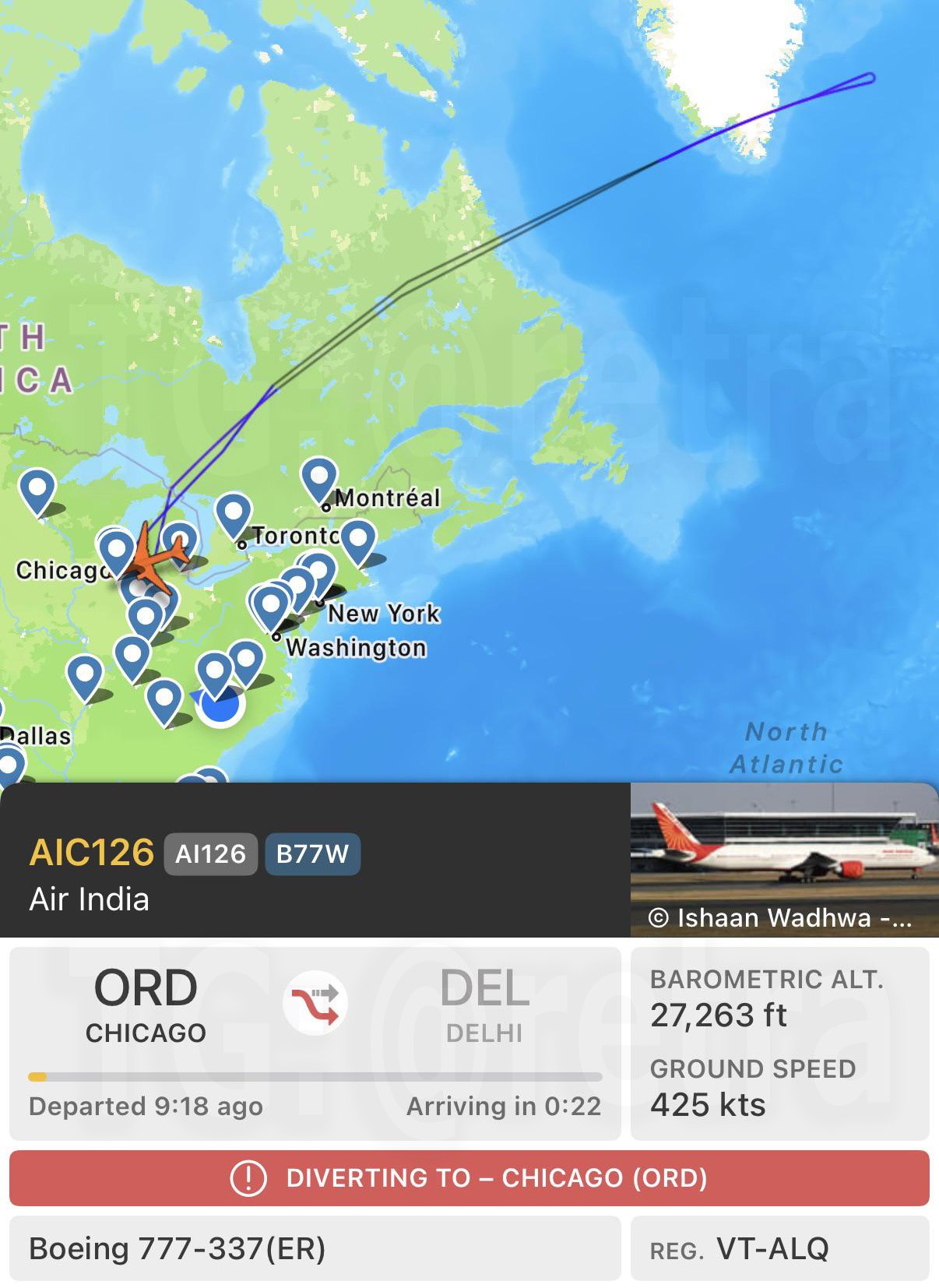Tap the Diverting to Chicago (ORD) banner

(x=469, y=1177)
